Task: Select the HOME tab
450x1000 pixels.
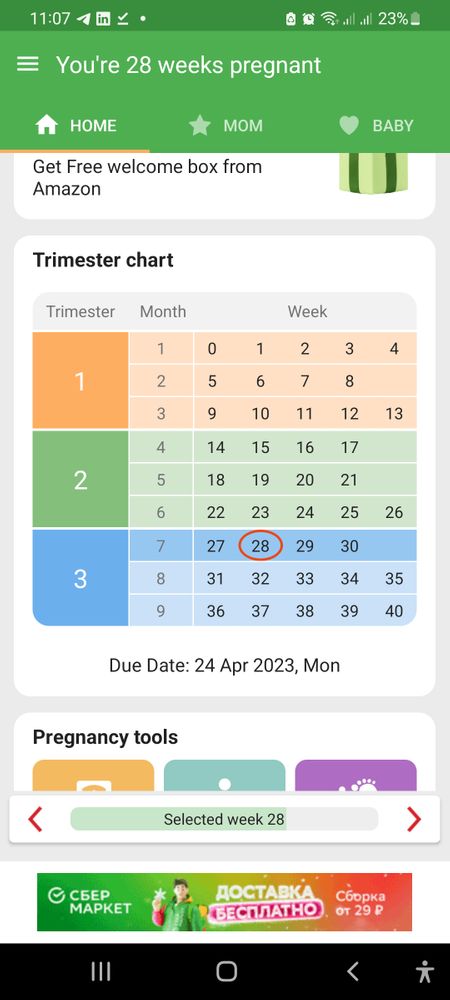Action: (x=75, y=125)
